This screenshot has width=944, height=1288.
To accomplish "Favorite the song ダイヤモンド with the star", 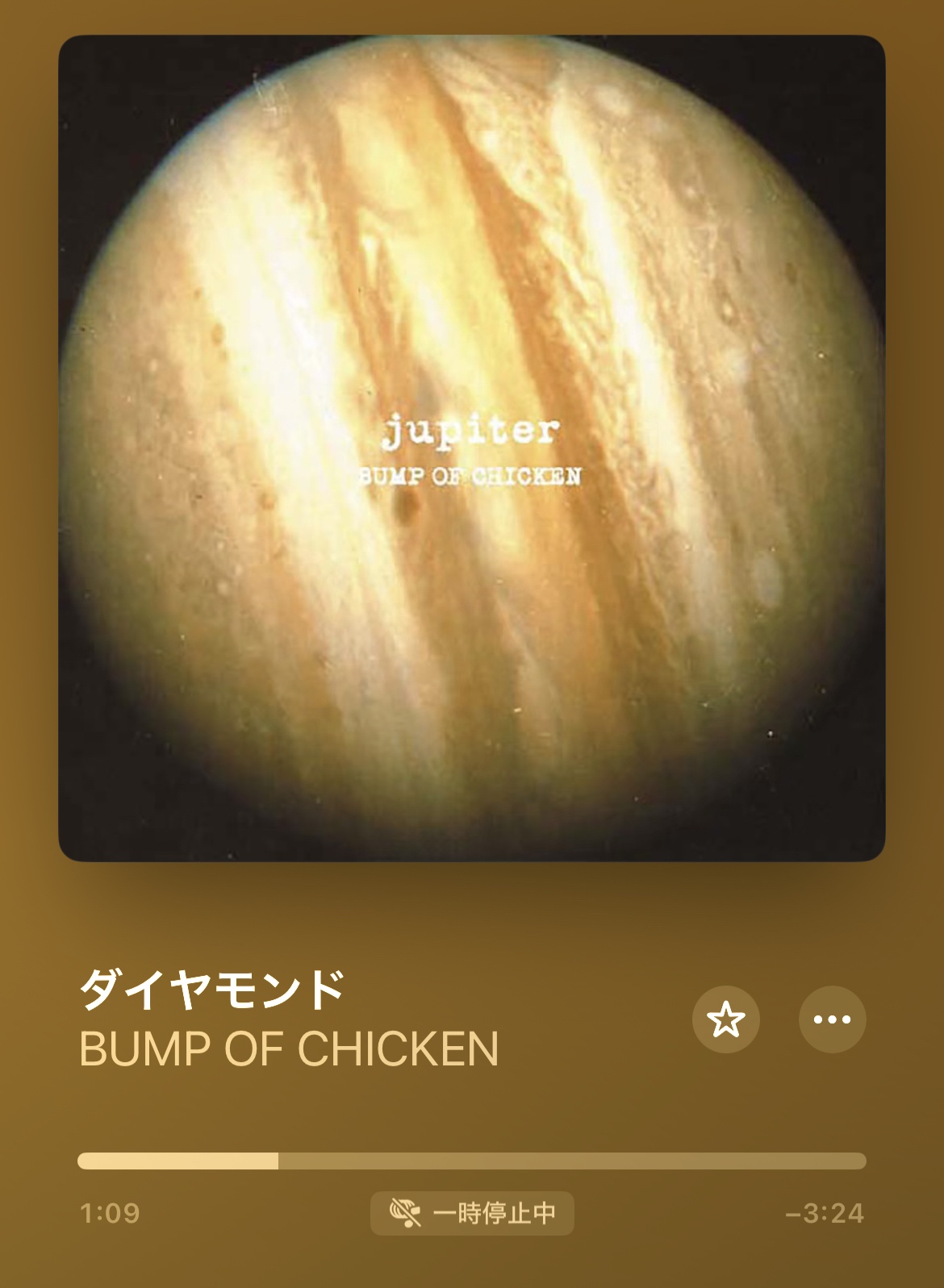I will point(725,1019).
